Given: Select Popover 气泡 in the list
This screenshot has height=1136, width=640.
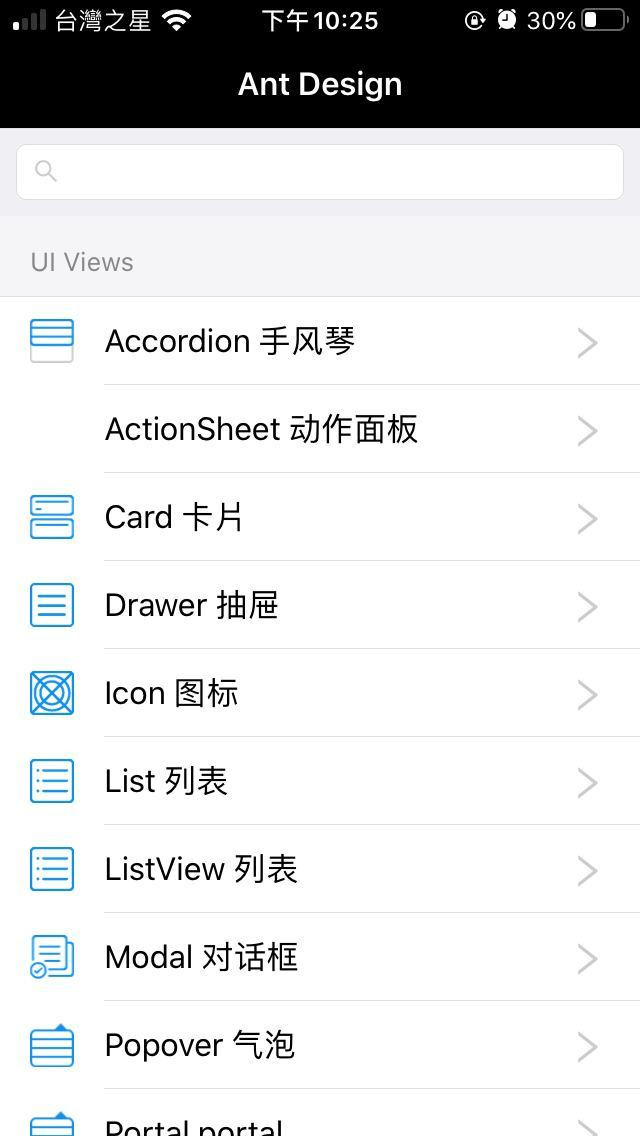Looking at the screenshot, I should 320,1045.
